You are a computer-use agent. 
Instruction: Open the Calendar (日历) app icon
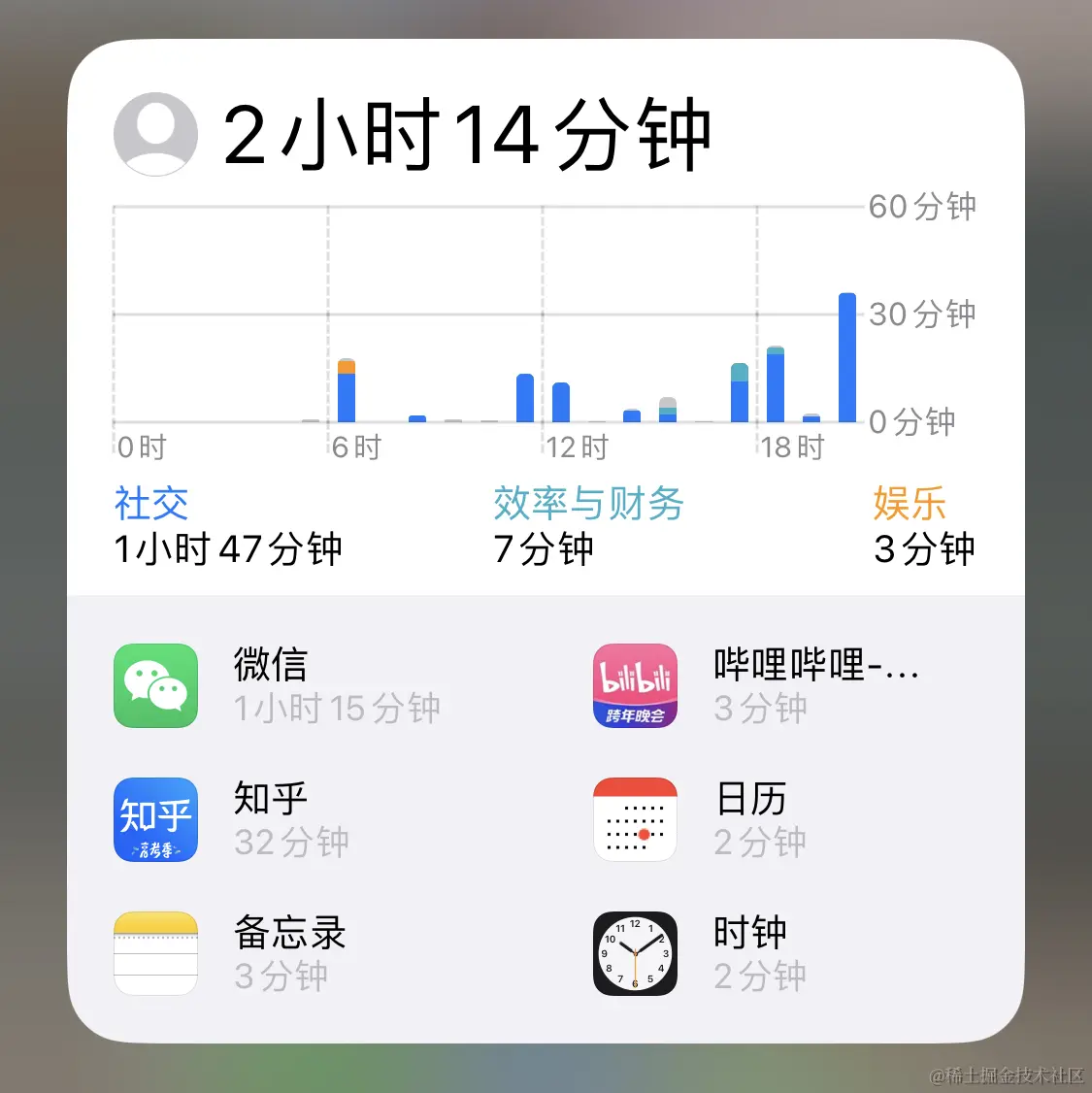tap(634, 820)
